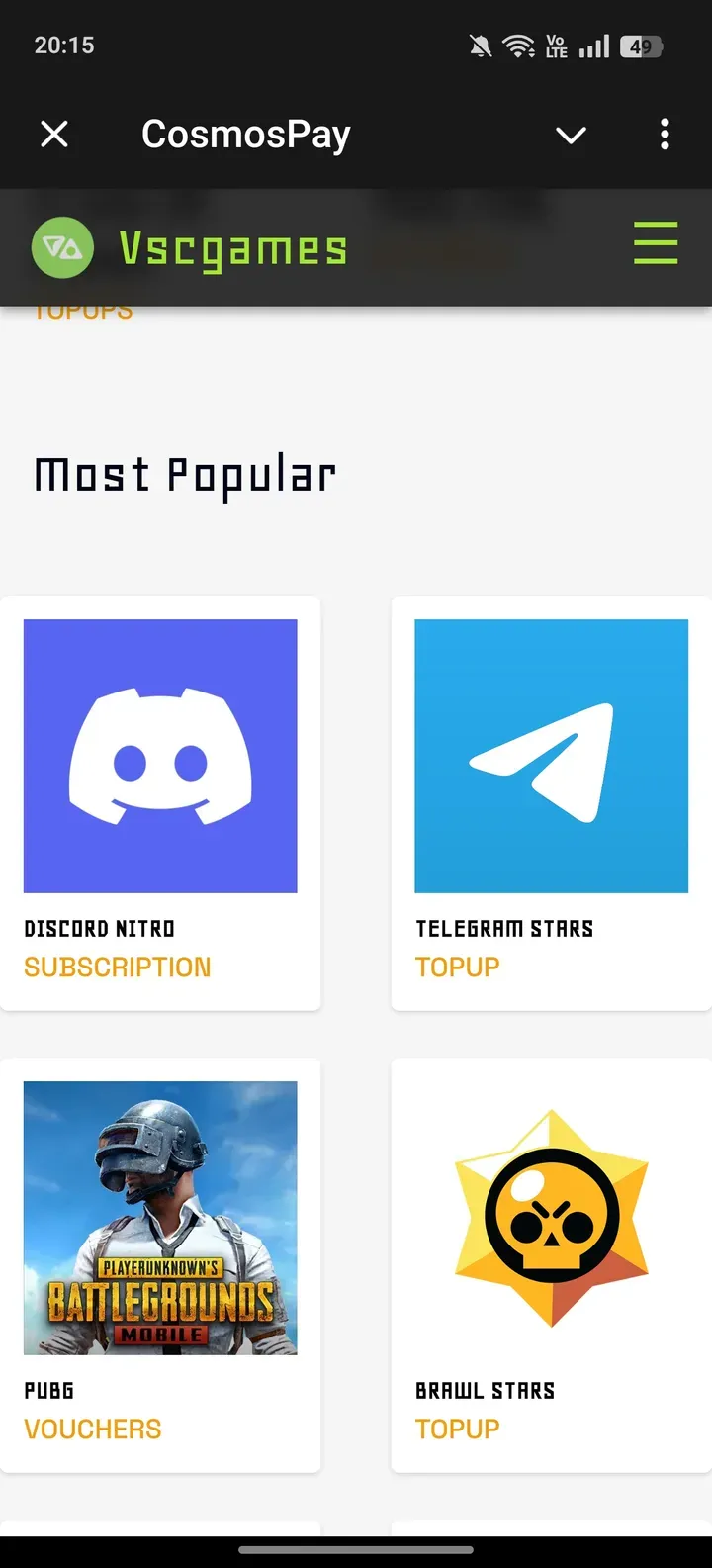712x1568 pixels.
Task: Open the Vscgames hamburger menu
Action: pyautogui.click(x=656, y=243)
